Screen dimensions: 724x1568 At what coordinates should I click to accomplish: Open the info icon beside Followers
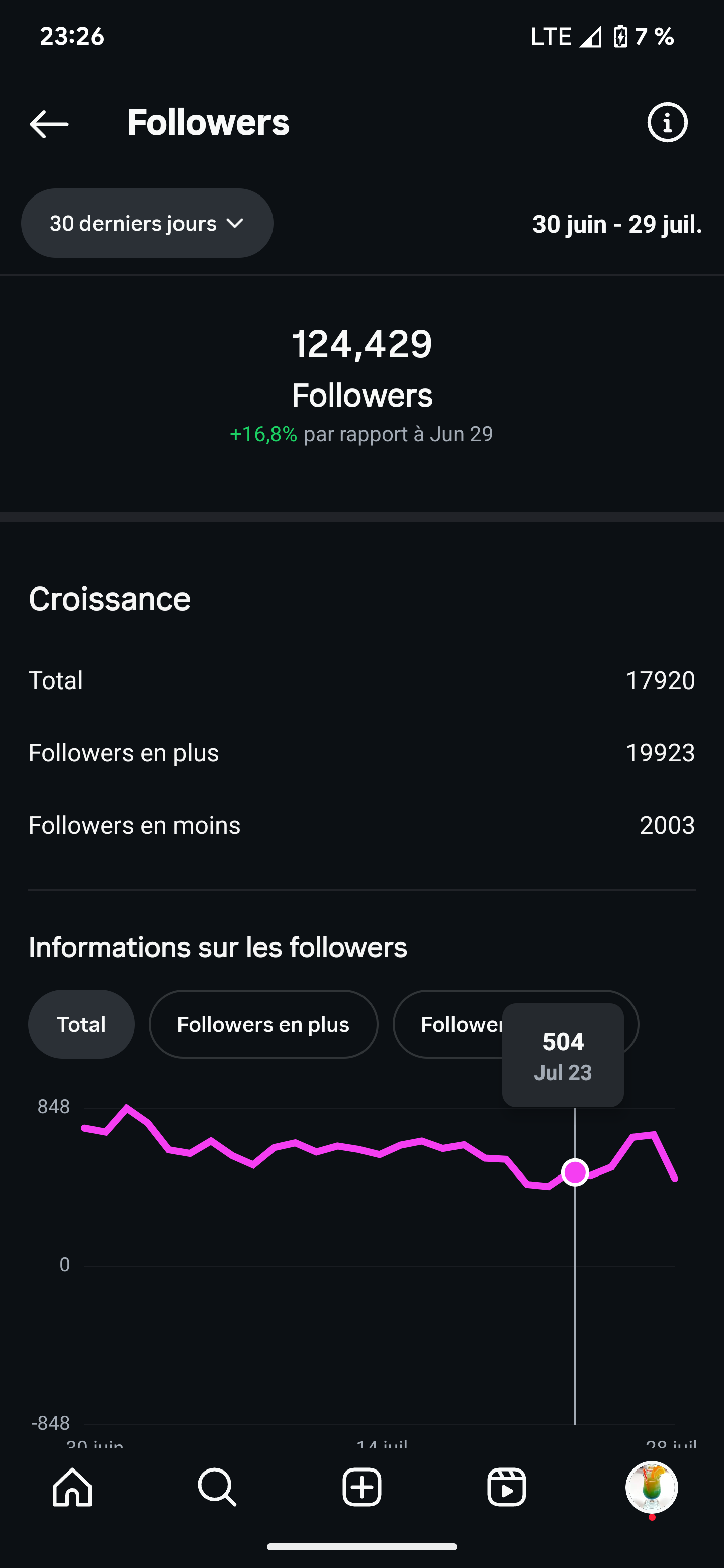point(667,122)
